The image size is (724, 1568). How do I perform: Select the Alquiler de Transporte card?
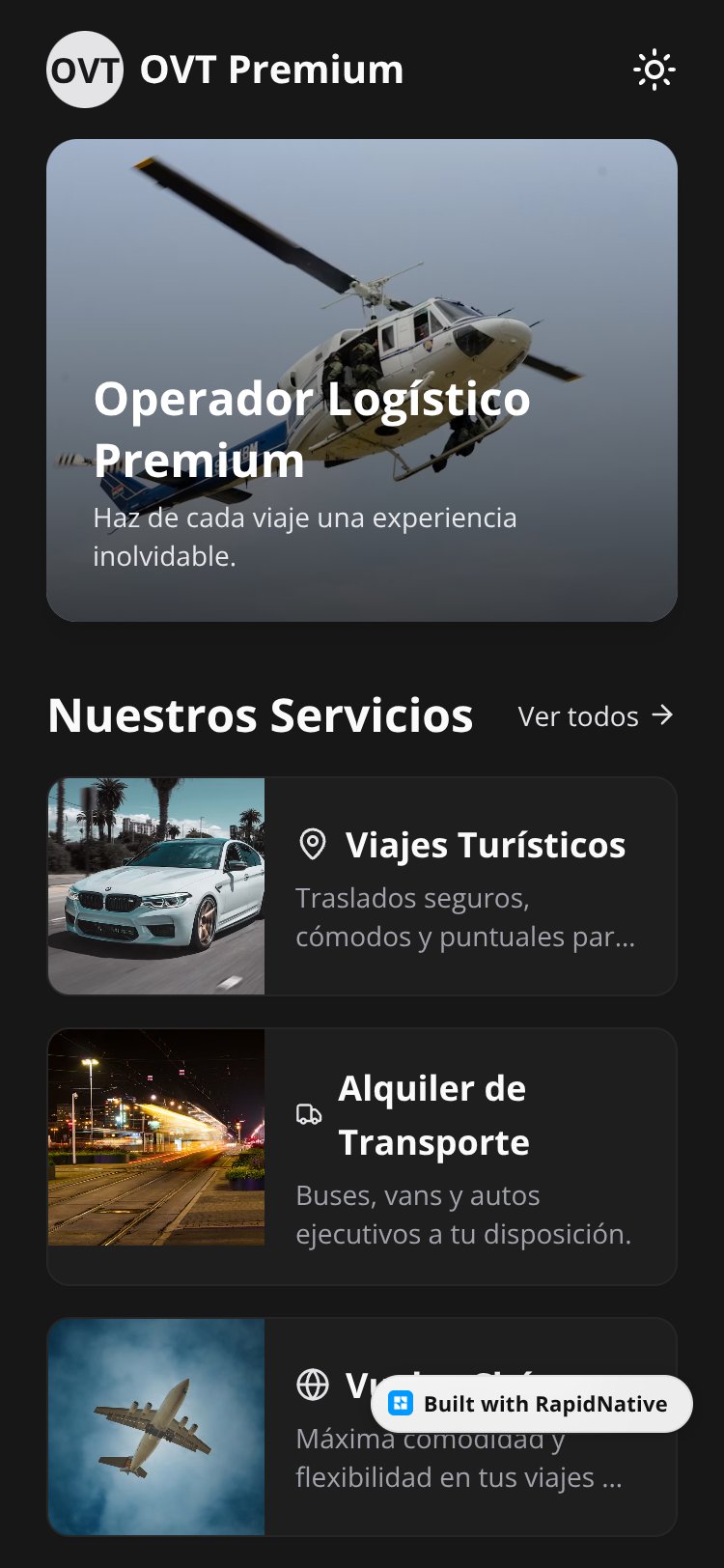pyautogui.click(x=362, y=1157)
